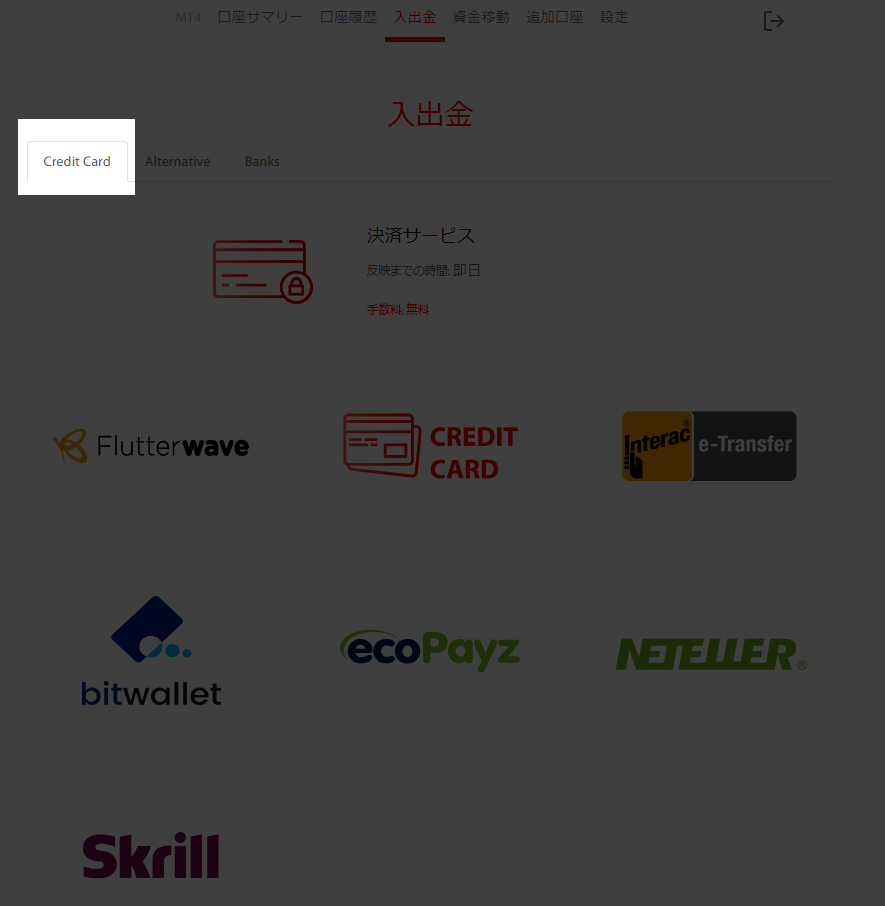885x906 pixels.
Task: Open the 口座サマリー menu item
Action: coord(259,17)
